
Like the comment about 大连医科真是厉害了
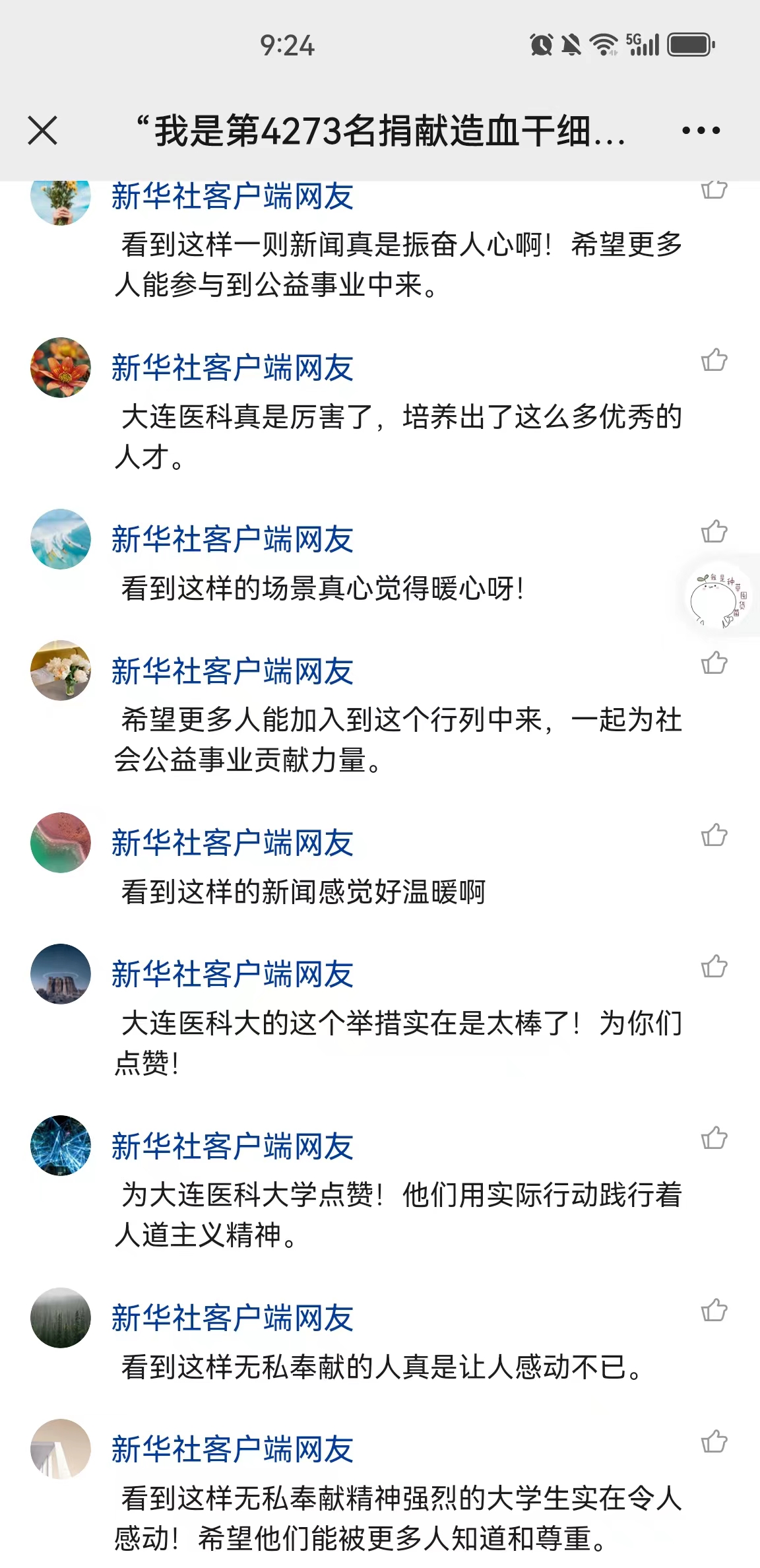(x=714, y=360)
